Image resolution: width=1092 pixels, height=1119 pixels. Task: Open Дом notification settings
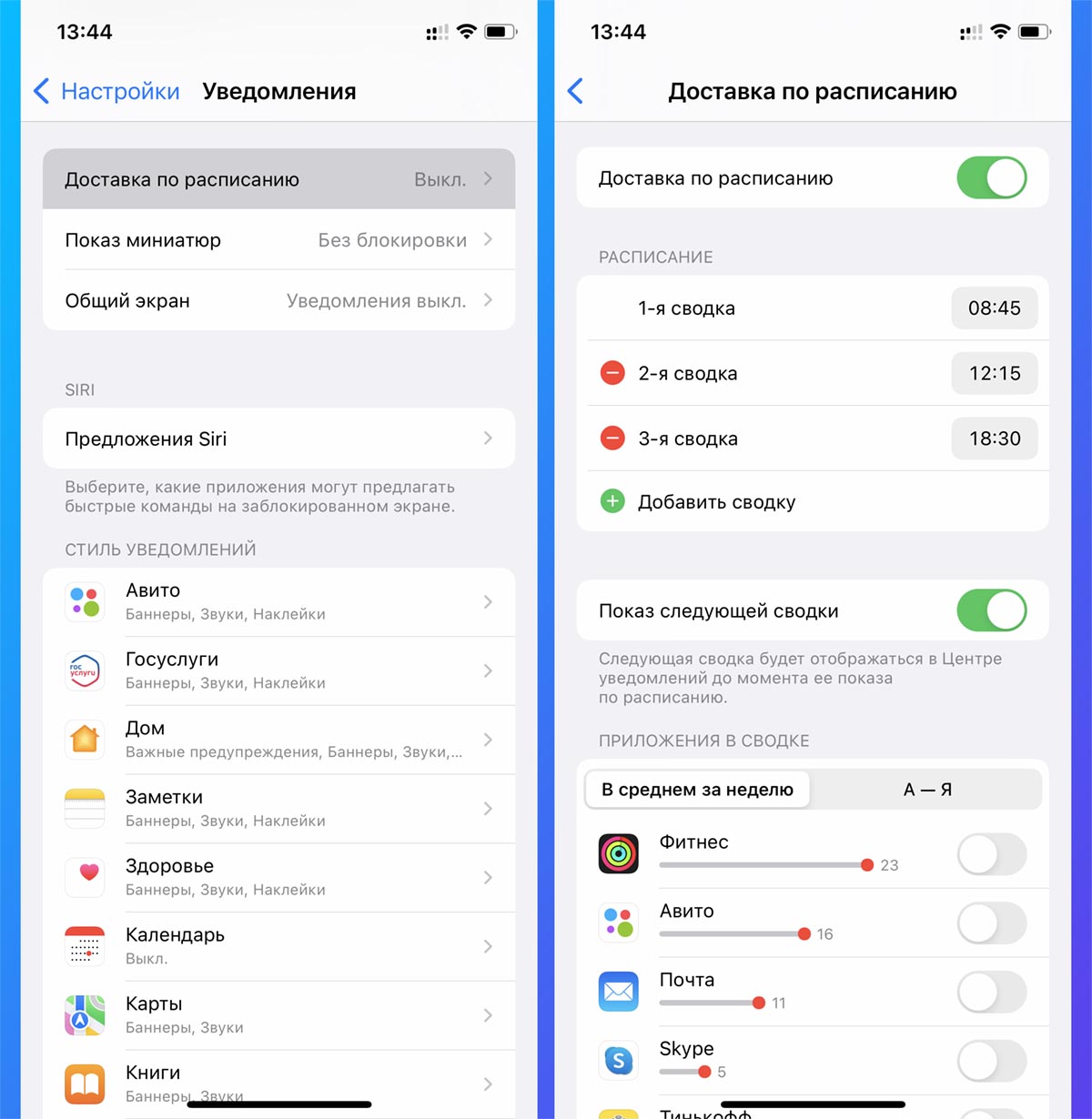[x=278, y=740]
